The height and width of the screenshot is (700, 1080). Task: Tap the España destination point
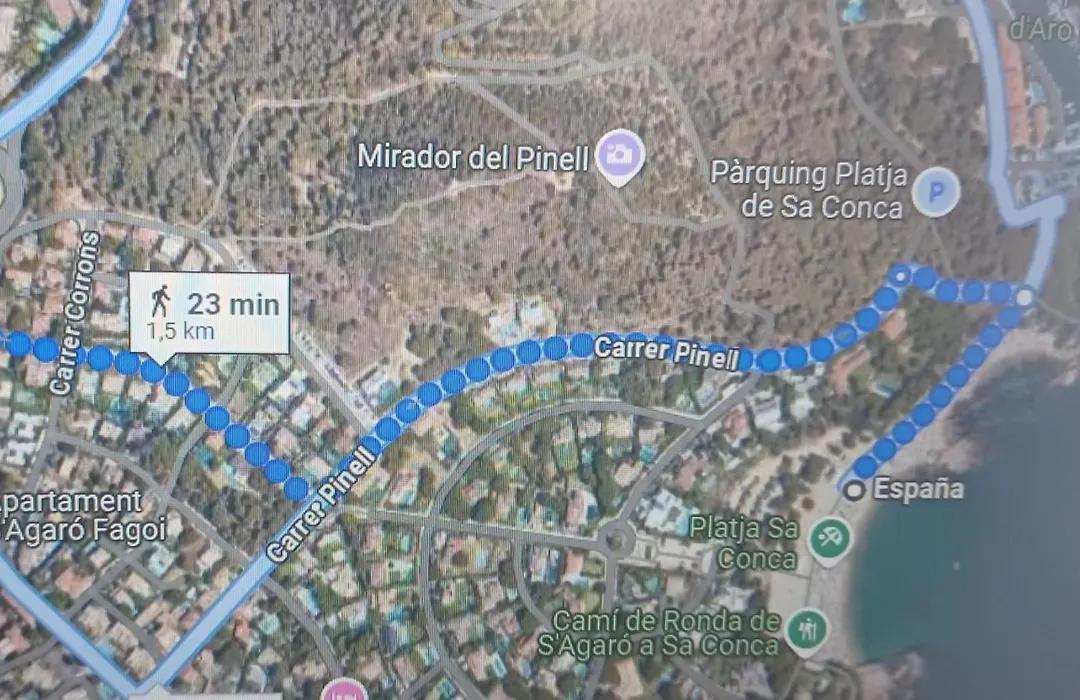pyautogui.click(x=853, y=490)
